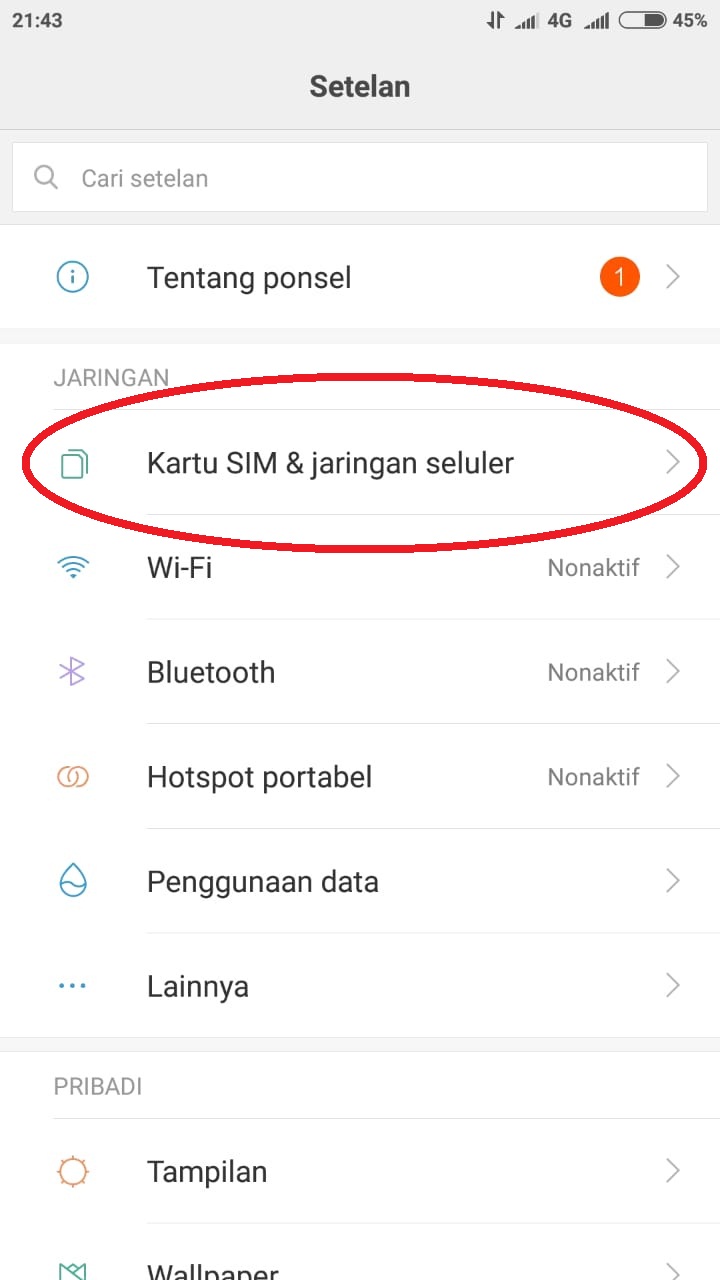Open Bluetooth settings
This screenshot has width=720, height=1280.
pyautogui.click(x=360, y=672)
